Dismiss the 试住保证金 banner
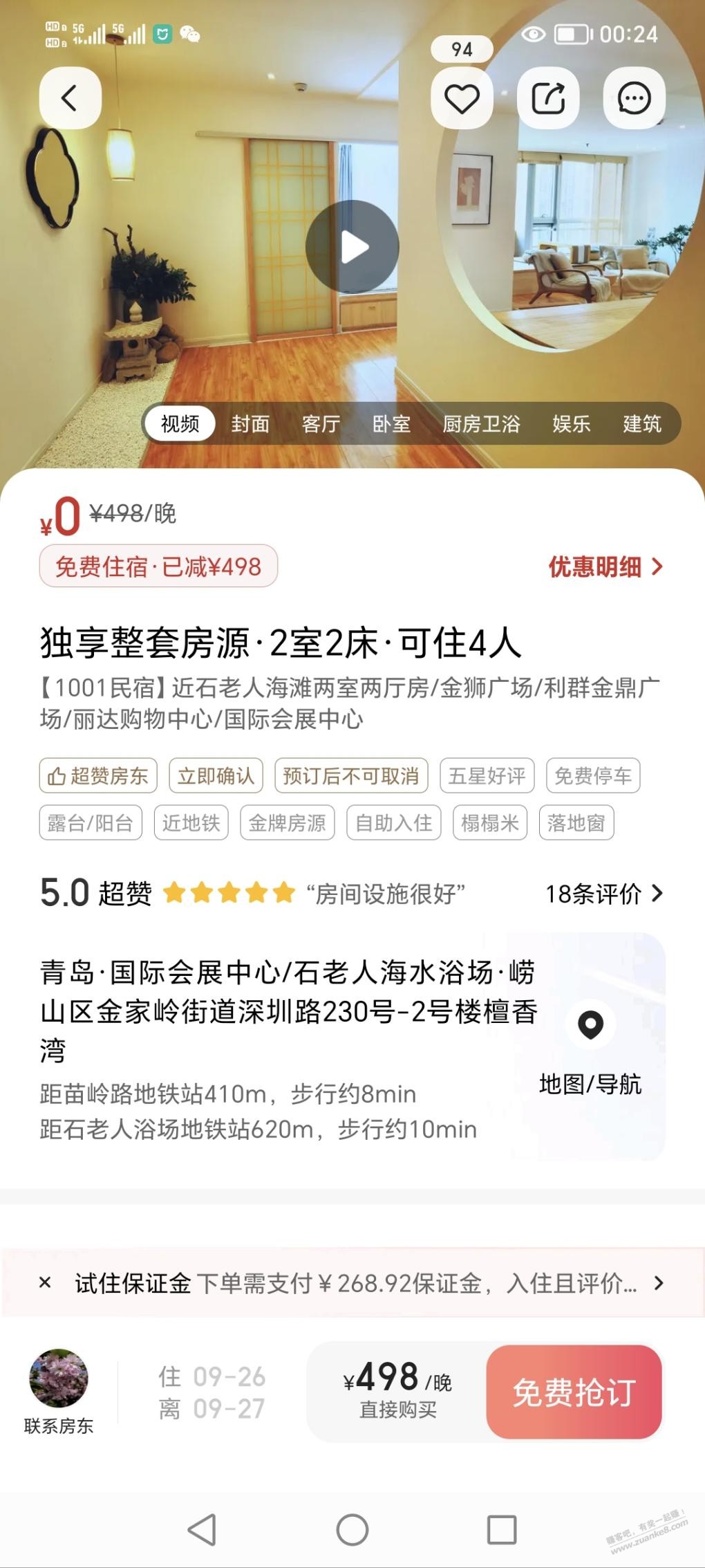Screen dimensions: 705x1568 (45, 1283)
